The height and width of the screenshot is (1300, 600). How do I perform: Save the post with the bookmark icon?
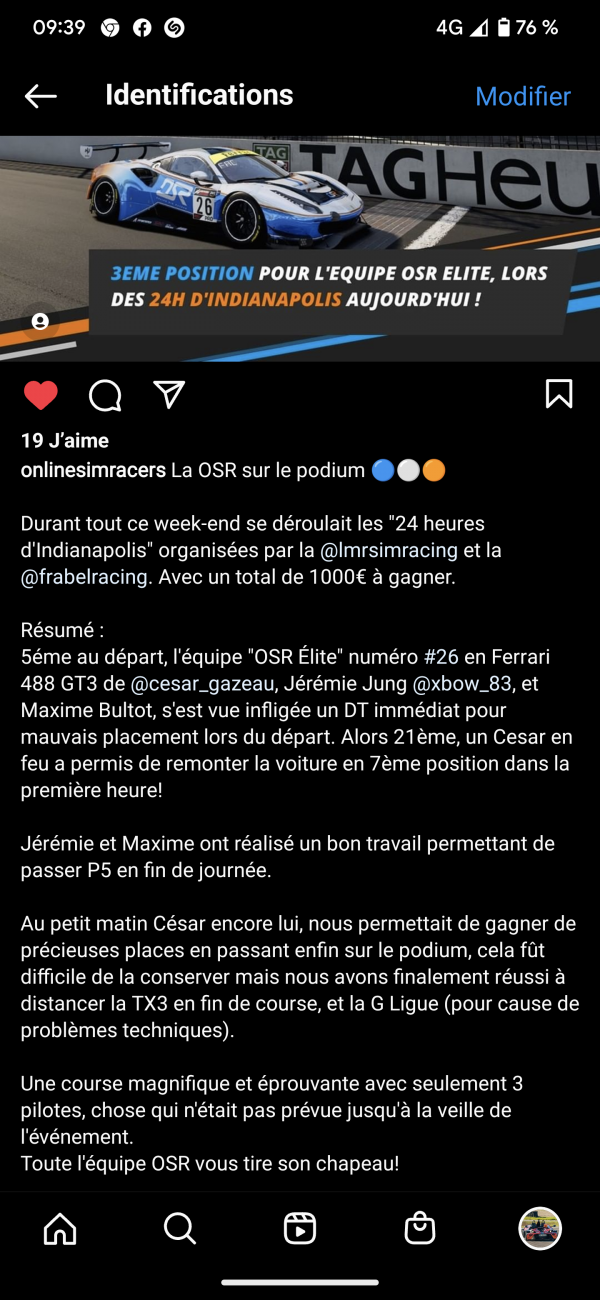click(558, 394)
